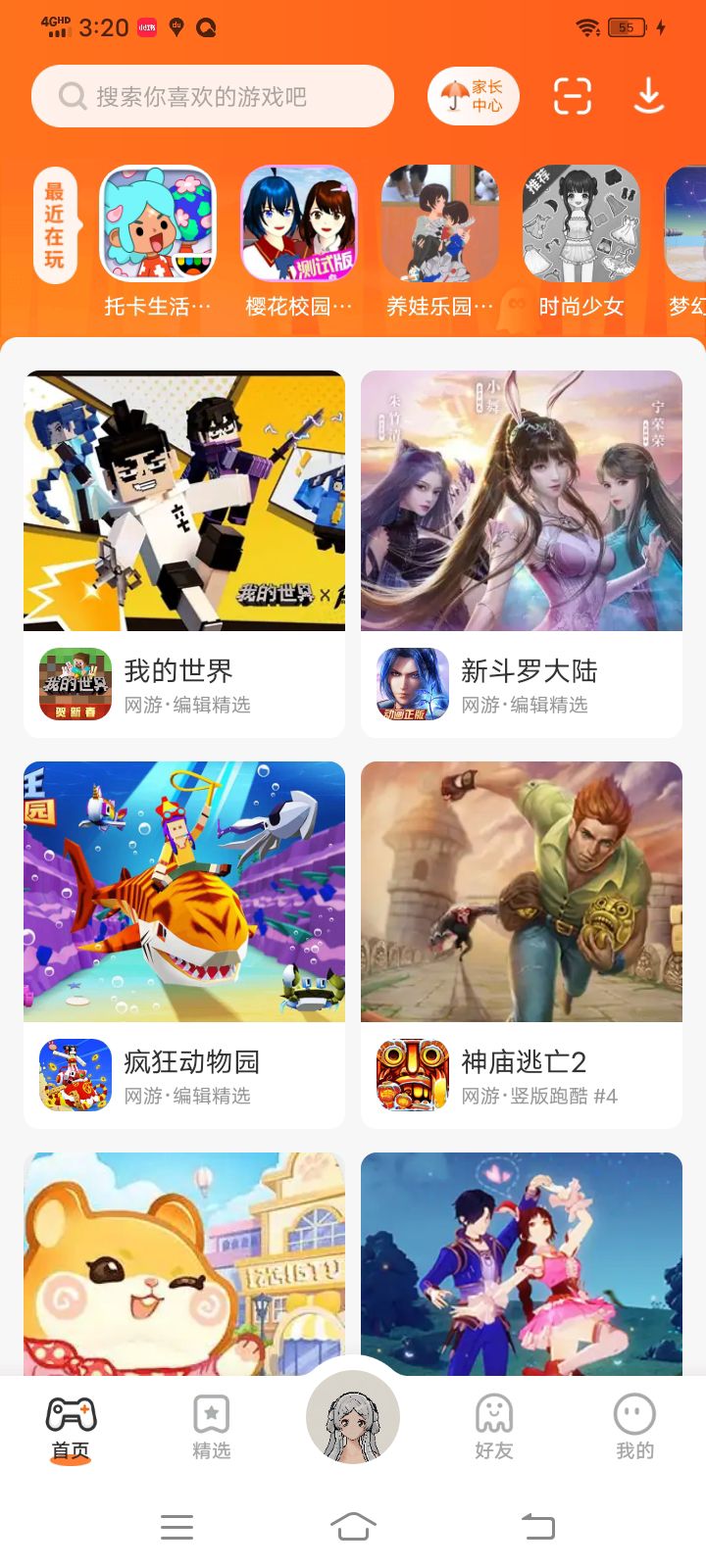Open the 疯狂动物园 game card

click(x=184, y=945)
